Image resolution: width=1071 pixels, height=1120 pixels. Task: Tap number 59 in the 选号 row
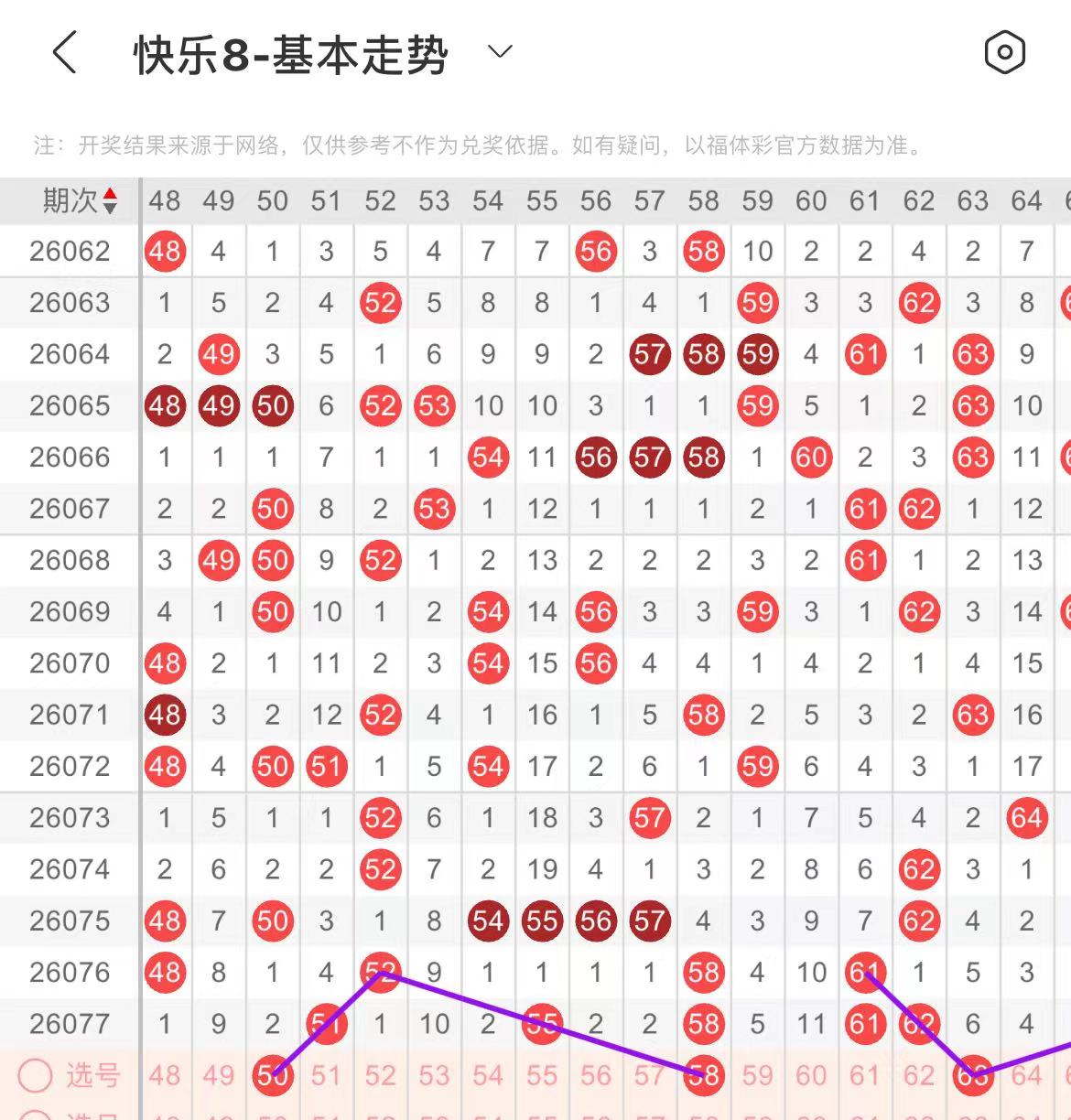[x=757, y=1076]
